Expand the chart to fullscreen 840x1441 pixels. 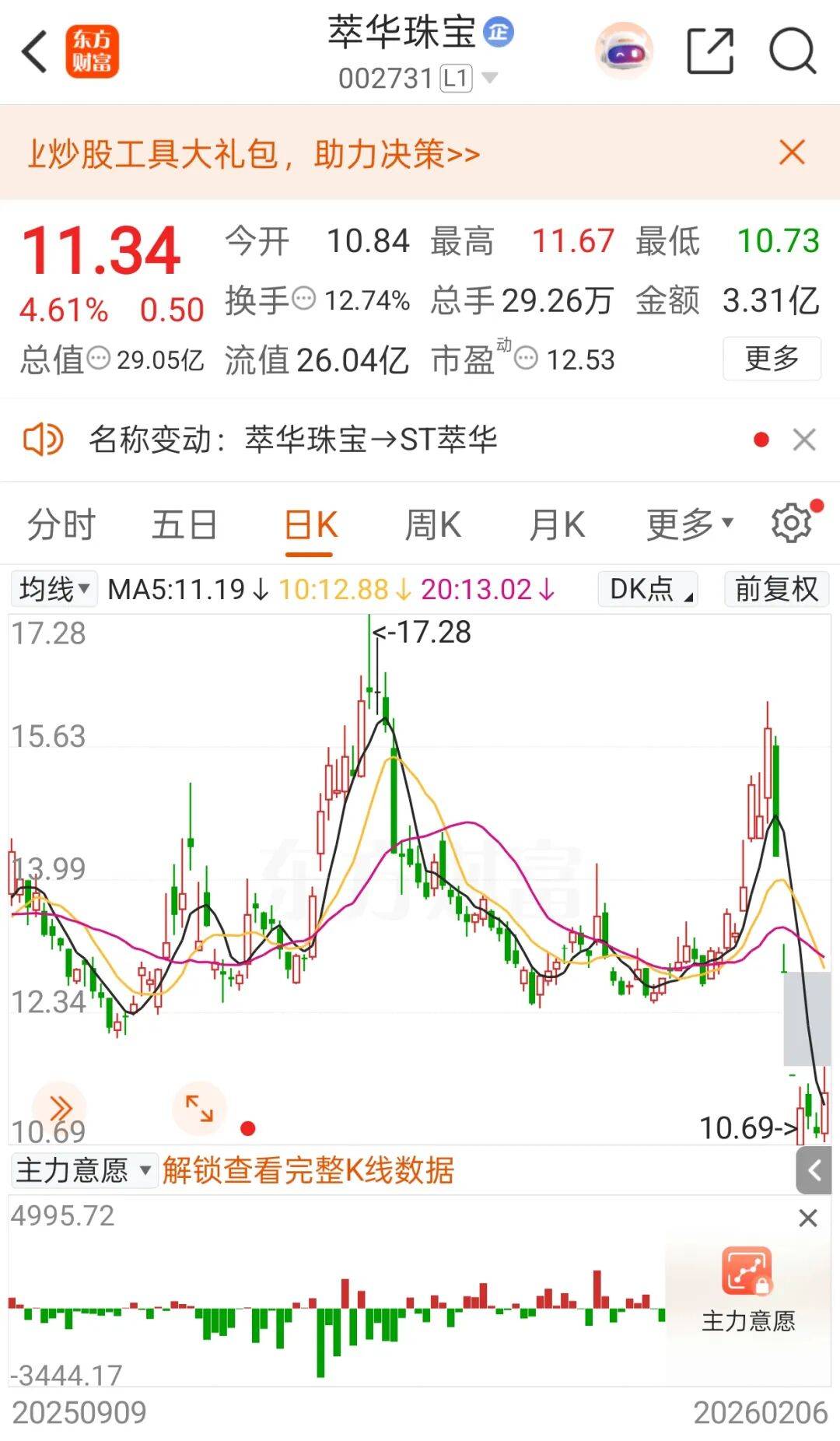[199, 1107]
